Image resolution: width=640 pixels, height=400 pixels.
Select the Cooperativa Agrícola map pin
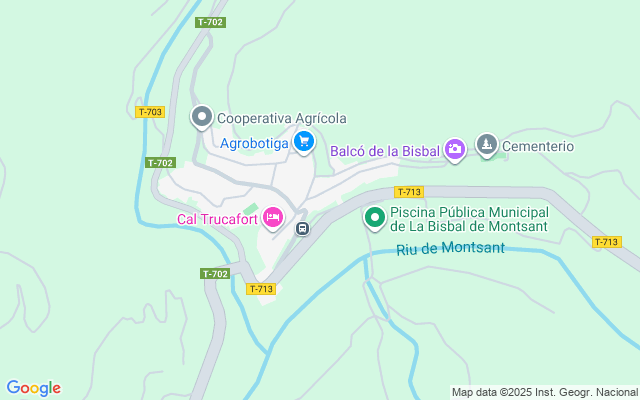tap(201, 117)
